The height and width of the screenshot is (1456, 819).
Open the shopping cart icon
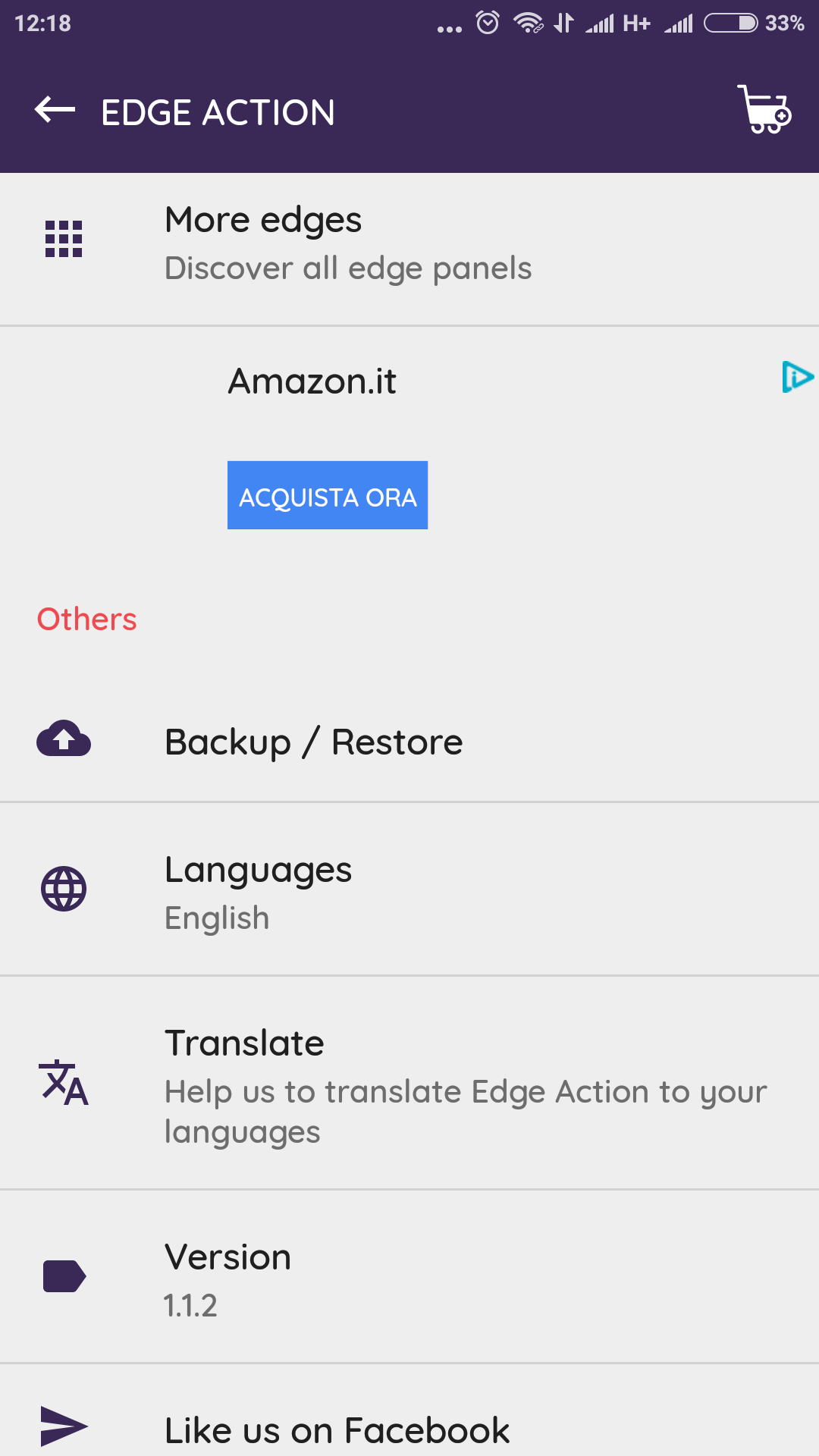click(764, 110)
